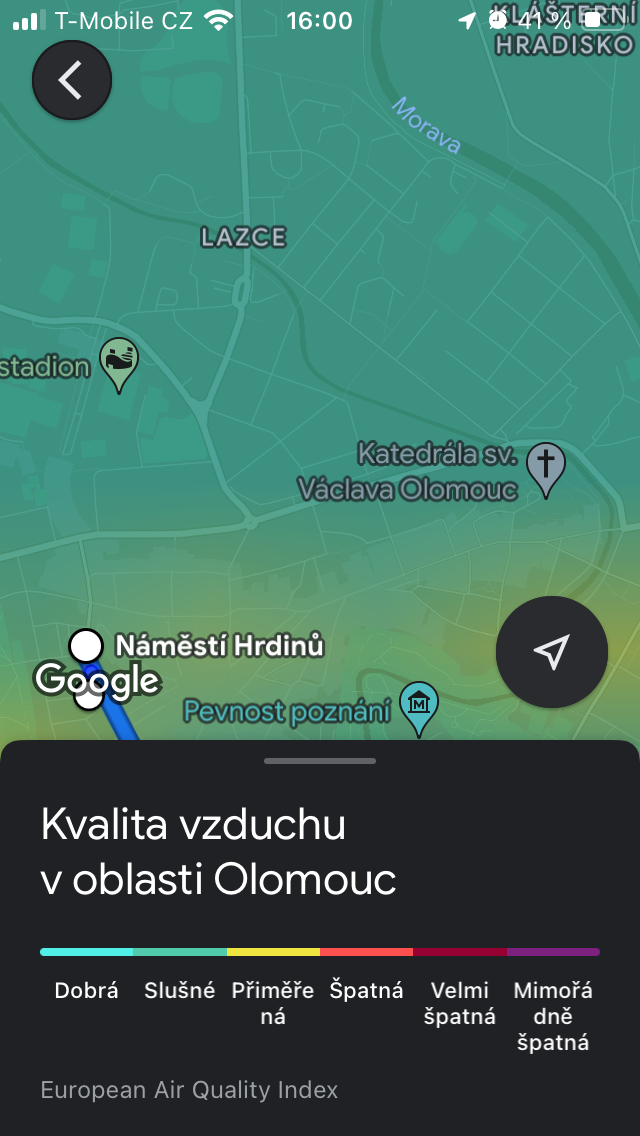This screenshot has width=640, height=1136.
Task: Select the stadion map marker
Action: click(119, 361)
